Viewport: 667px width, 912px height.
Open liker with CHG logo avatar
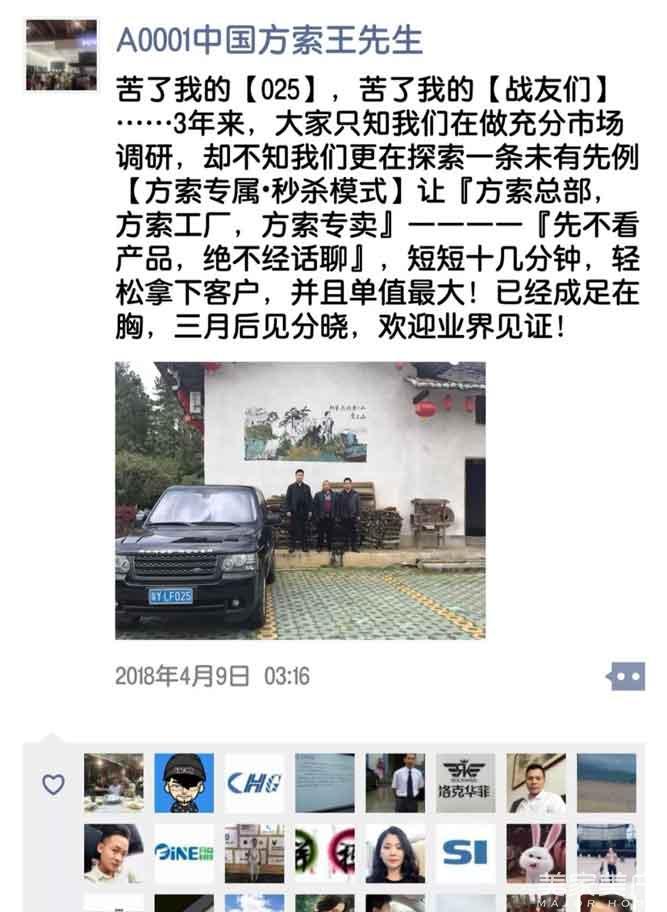254,783
